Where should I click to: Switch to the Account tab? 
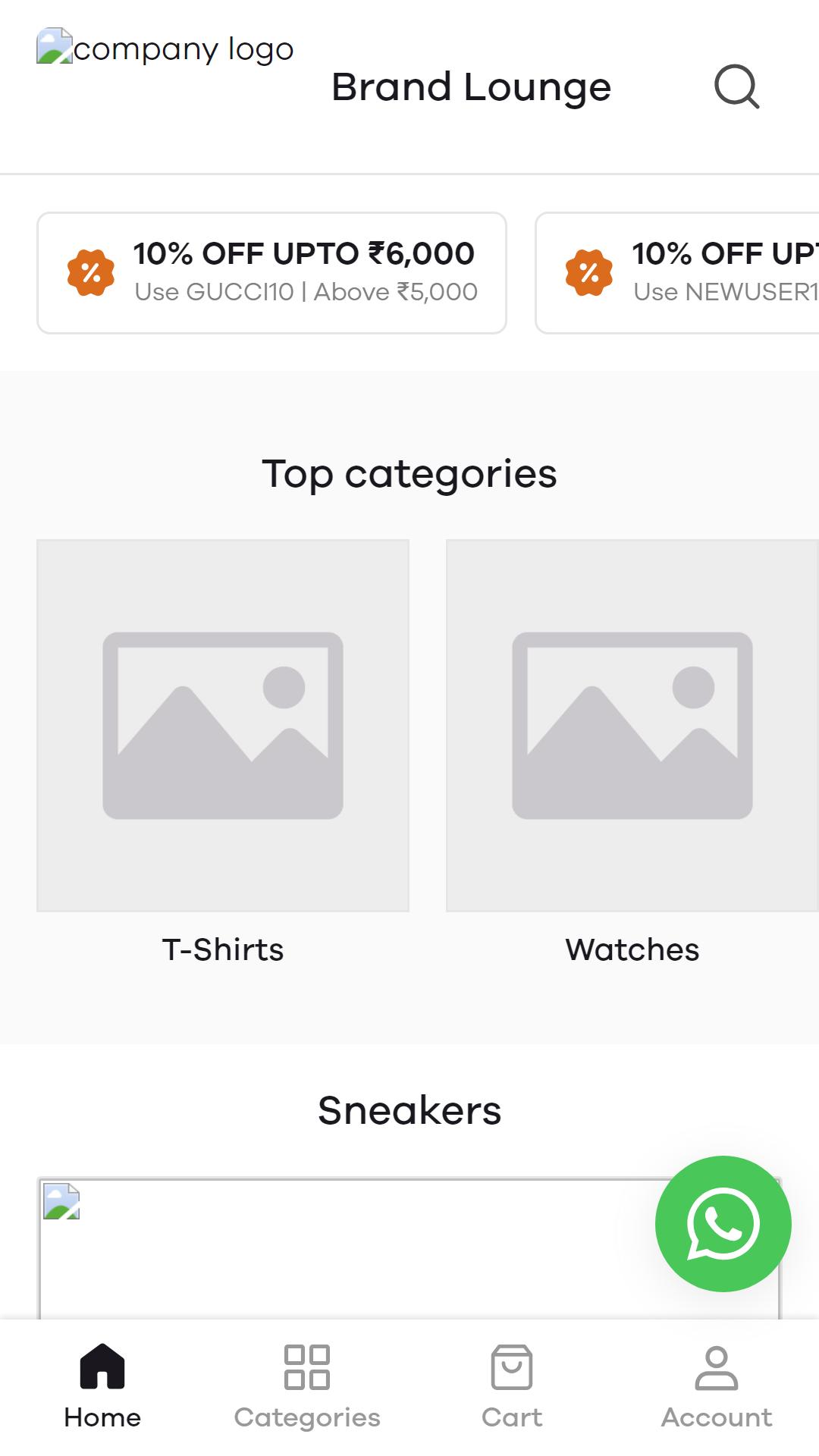tap(717, 1387)
